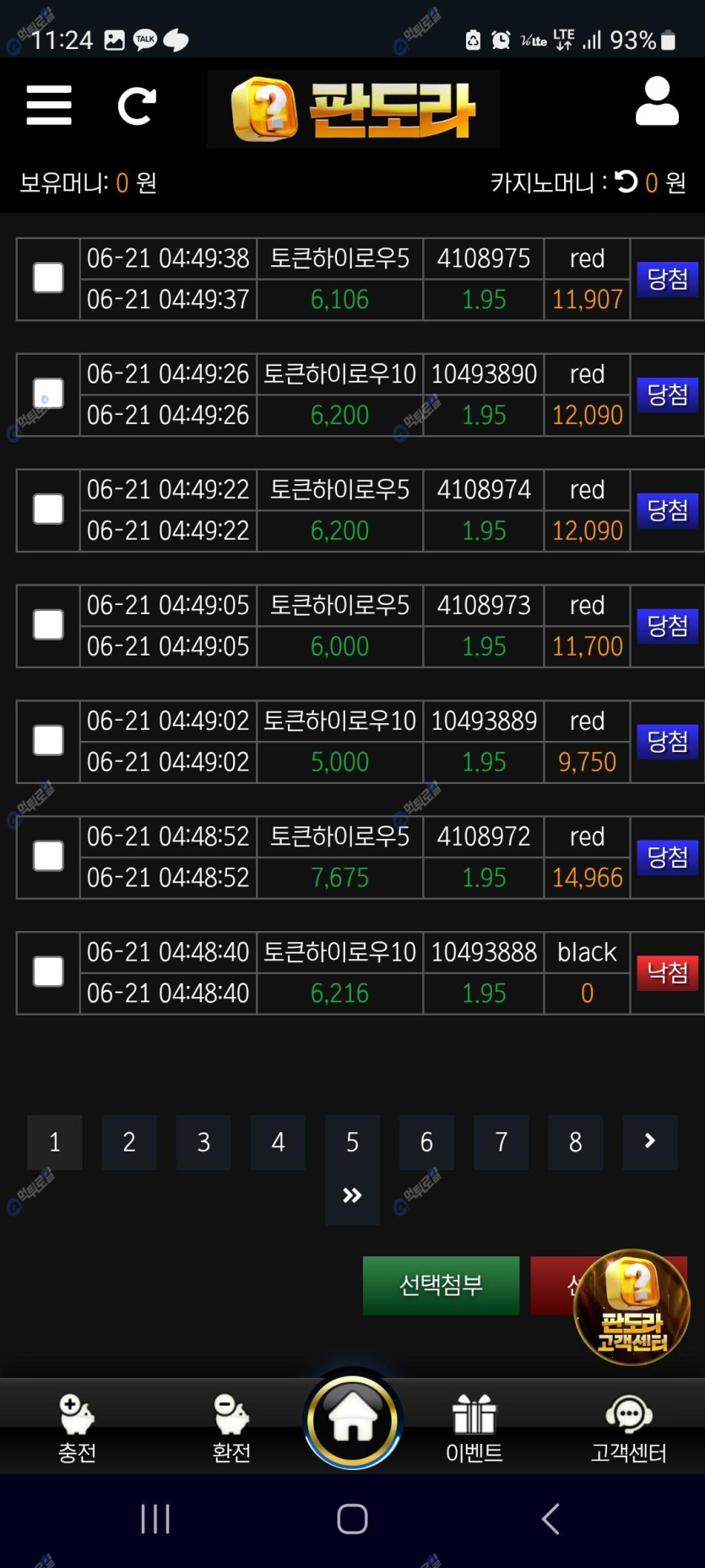Go back with system back button

point(550,1519)
